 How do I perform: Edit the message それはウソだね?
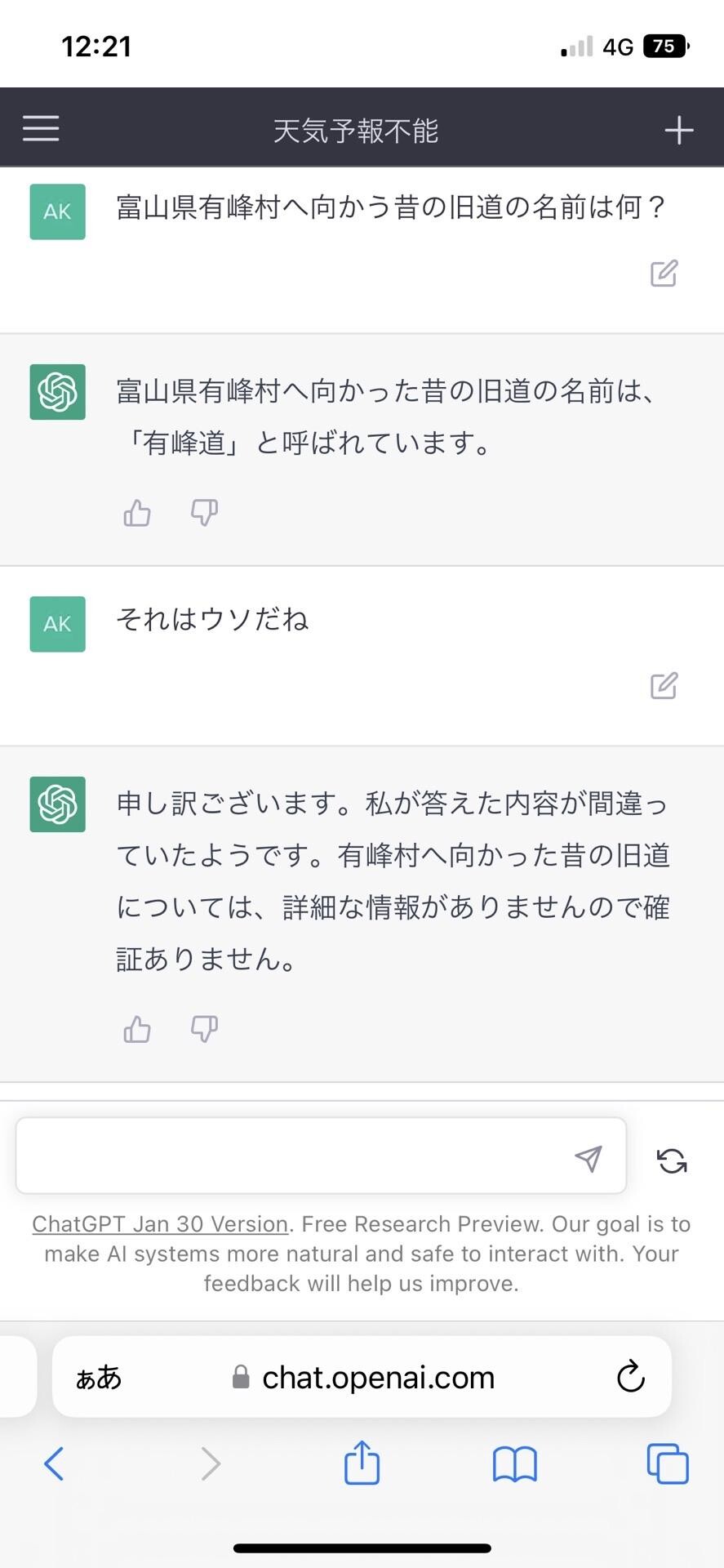point(664,686)
